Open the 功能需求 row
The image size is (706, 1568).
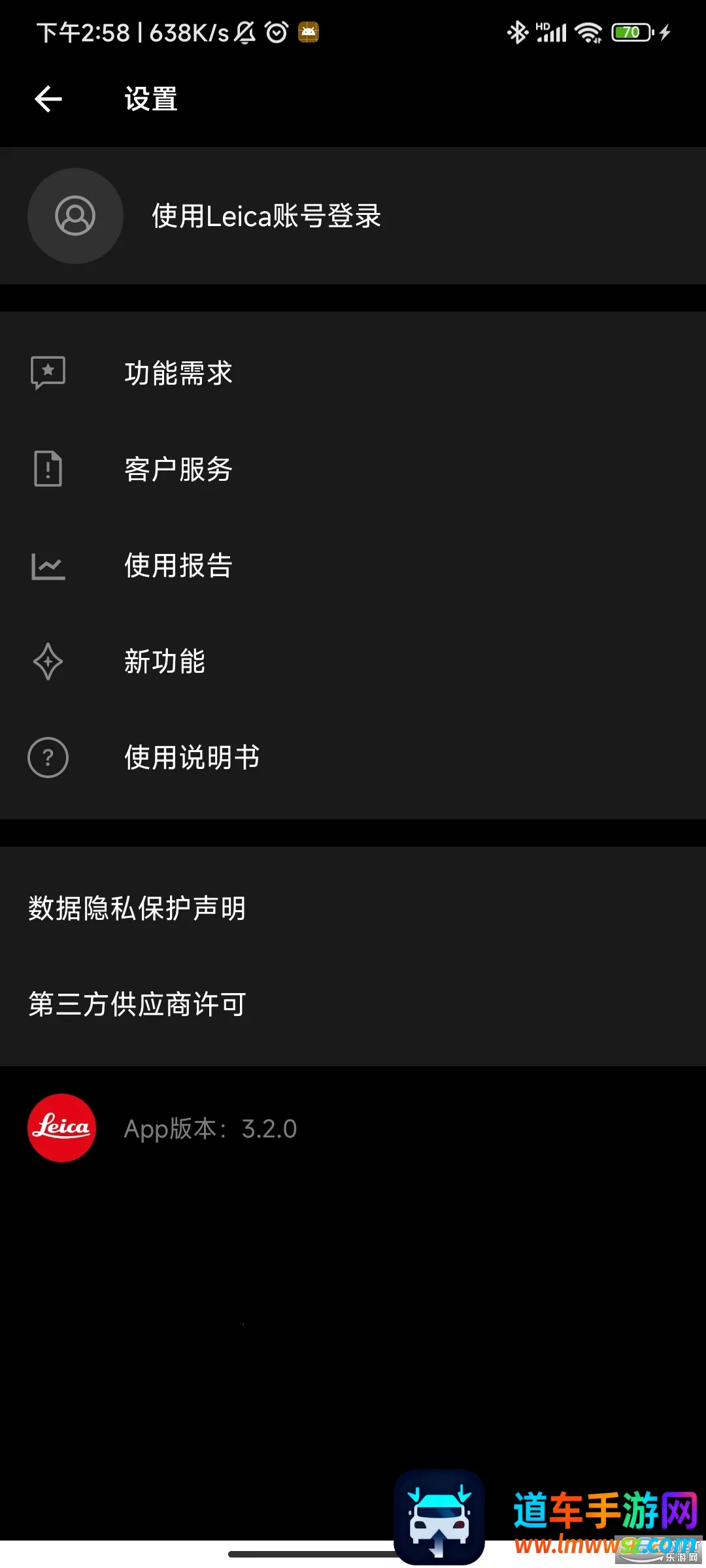[x=178, y=373]
